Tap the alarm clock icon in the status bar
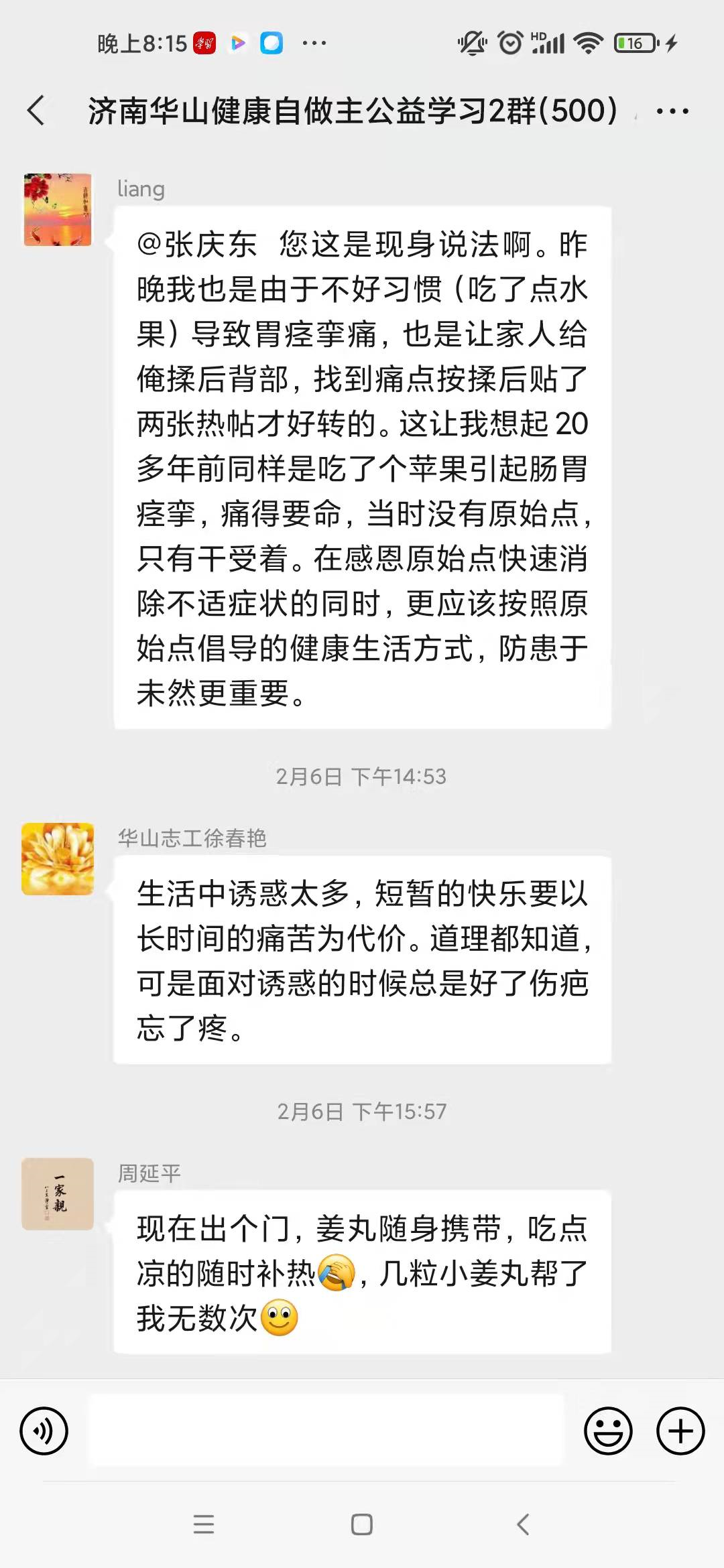Image resolution: width=724 pixels, height=1568 pixels. point(510,42)
